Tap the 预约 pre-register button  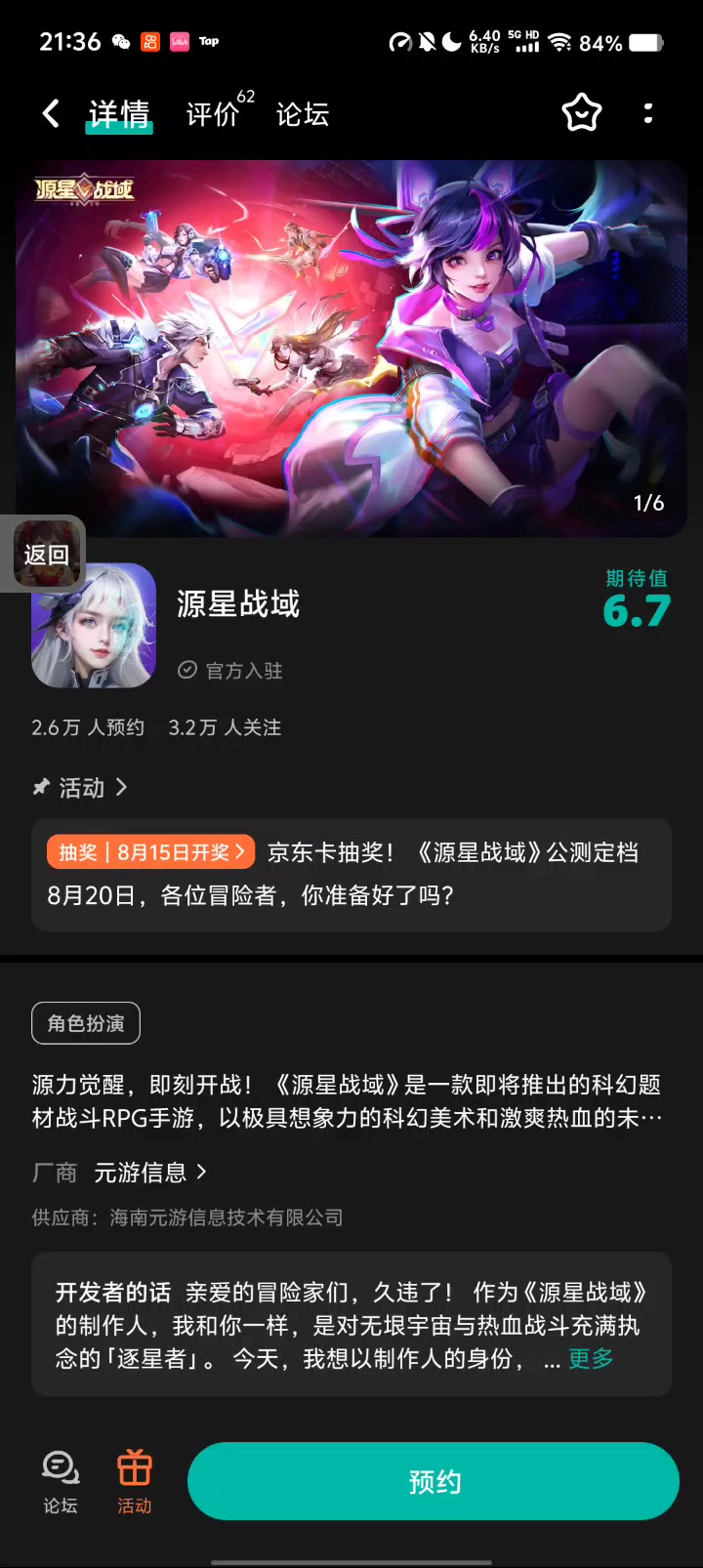(434, 1481)
